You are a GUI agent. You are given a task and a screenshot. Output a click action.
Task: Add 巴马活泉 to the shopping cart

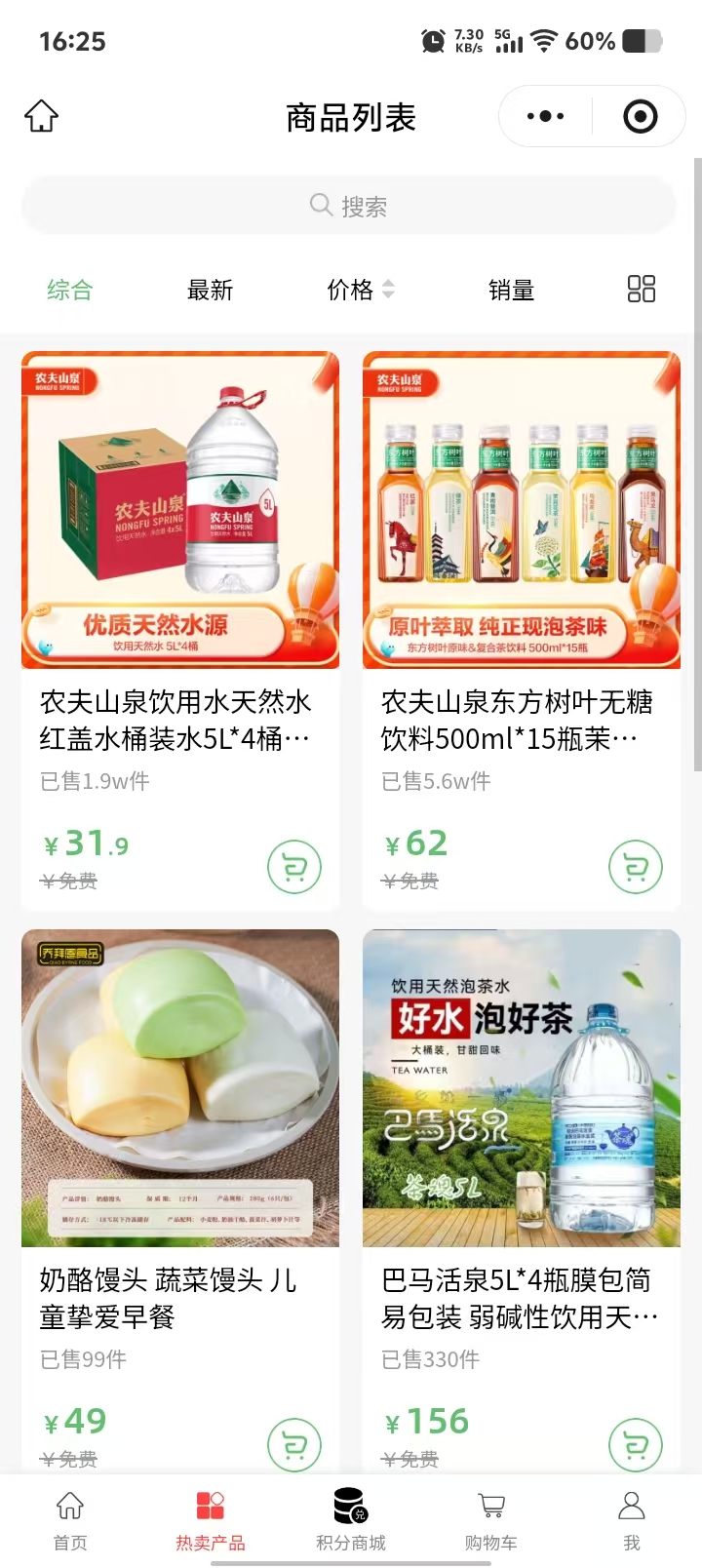point(635,1445)
